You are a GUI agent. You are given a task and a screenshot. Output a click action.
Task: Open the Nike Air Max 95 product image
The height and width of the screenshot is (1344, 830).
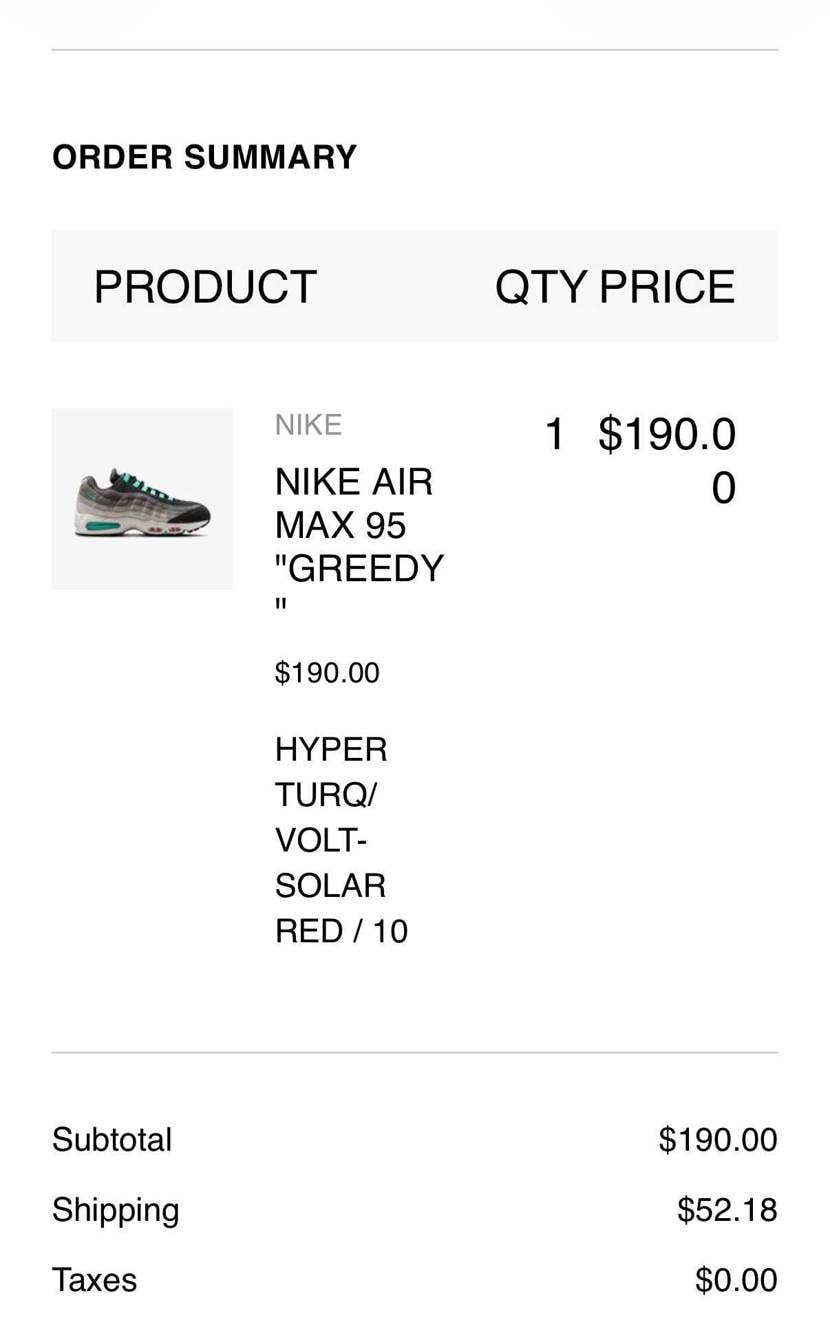pos(142,499)
